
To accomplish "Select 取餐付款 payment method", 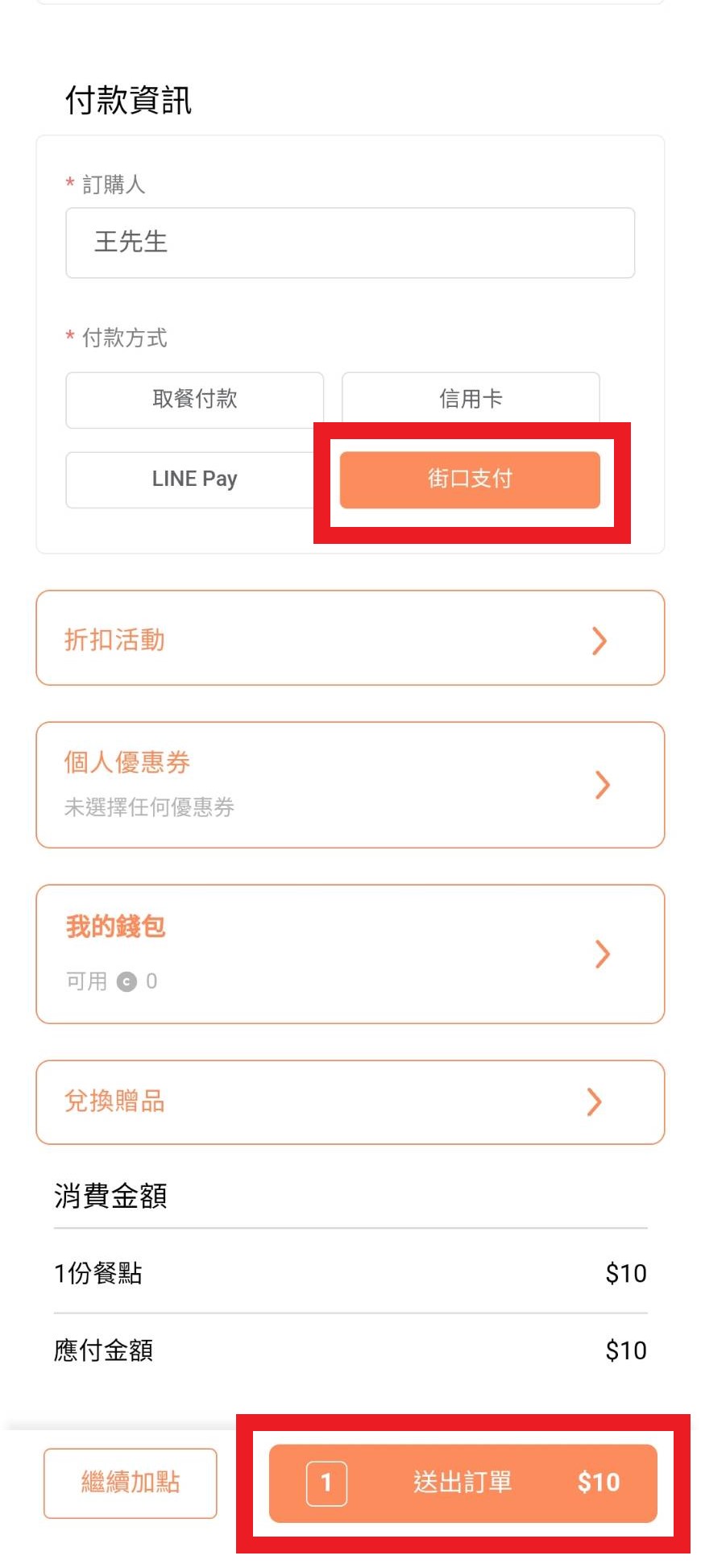I will [194, 400].
